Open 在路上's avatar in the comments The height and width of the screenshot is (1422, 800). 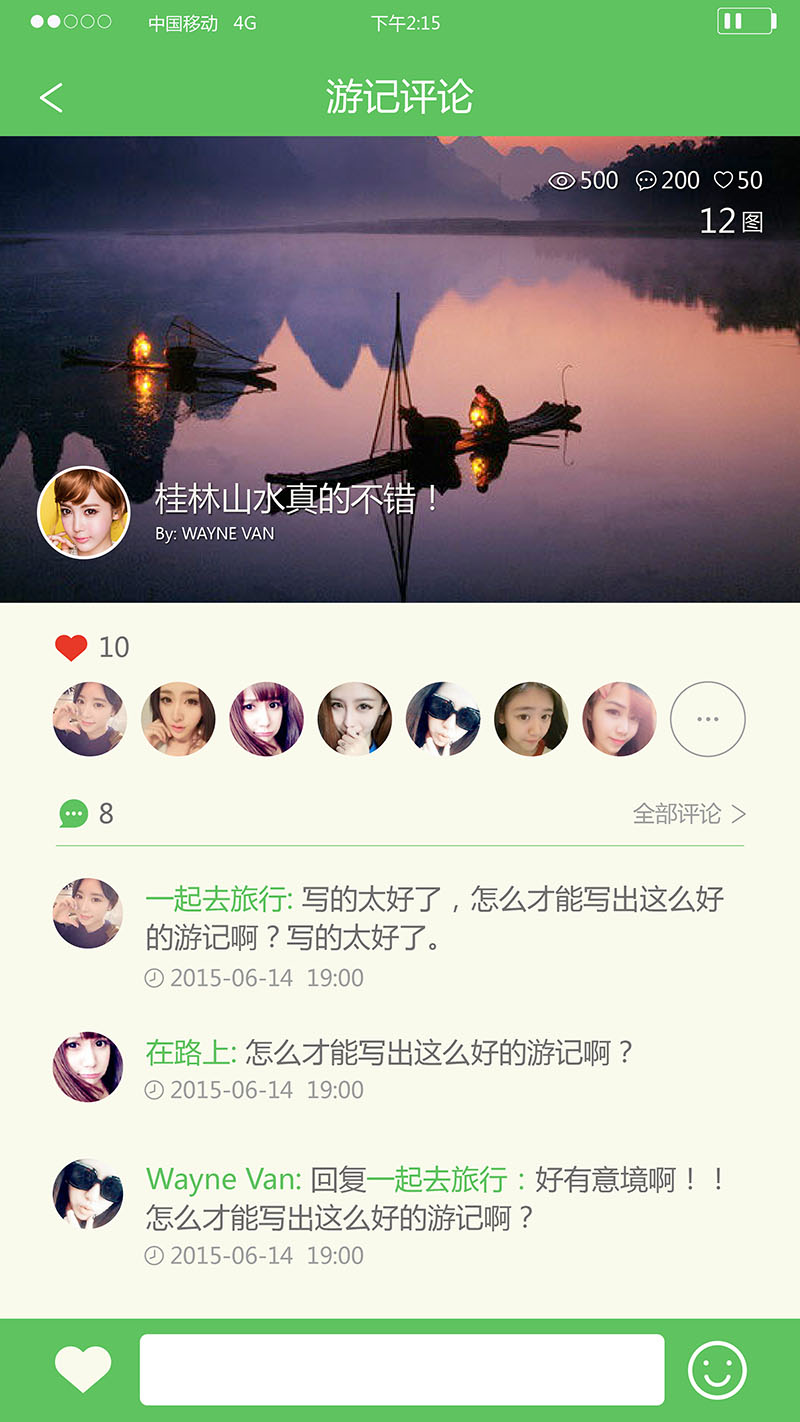(x=88, y=1067)
